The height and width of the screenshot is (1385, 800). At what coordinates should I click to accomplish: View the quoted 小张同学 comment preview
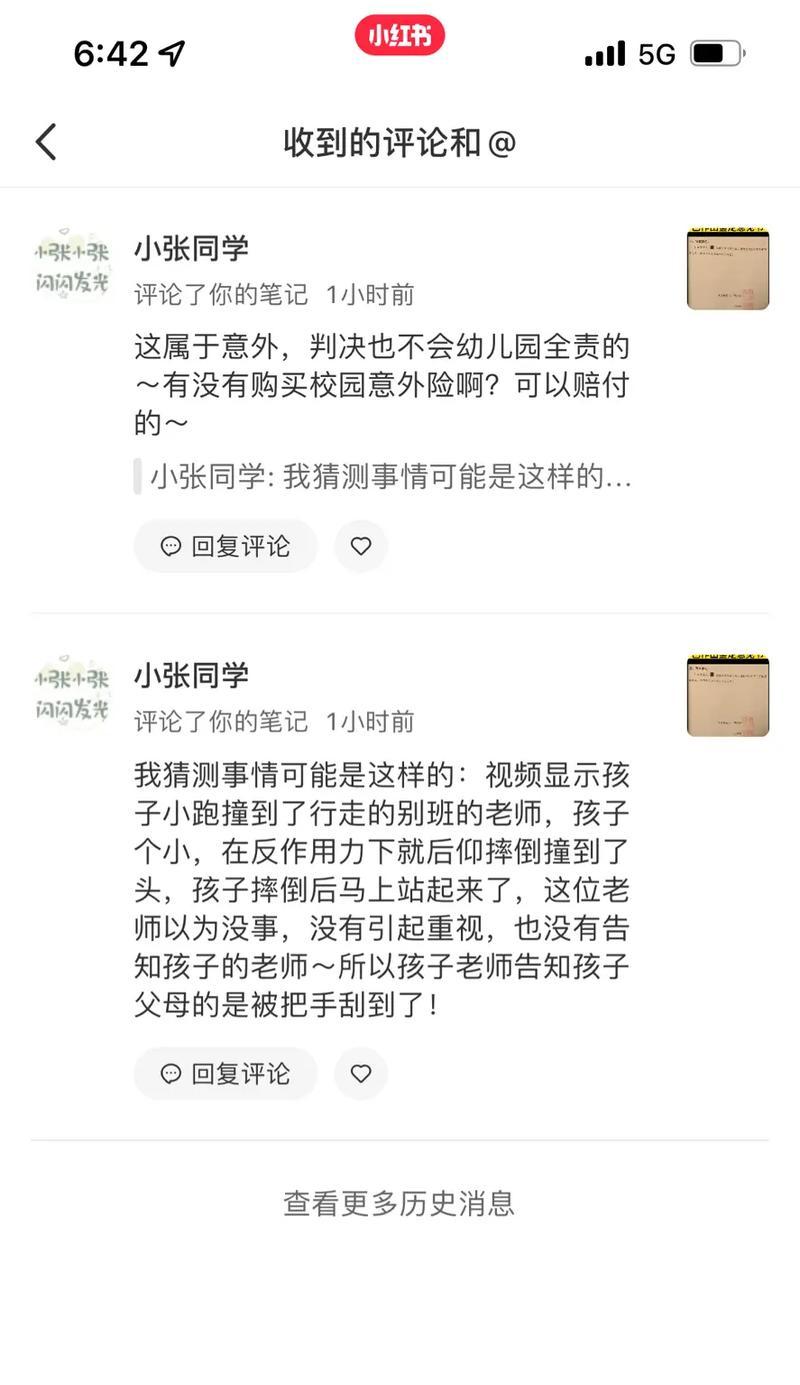pyautogui.click(x=390, y=477)
